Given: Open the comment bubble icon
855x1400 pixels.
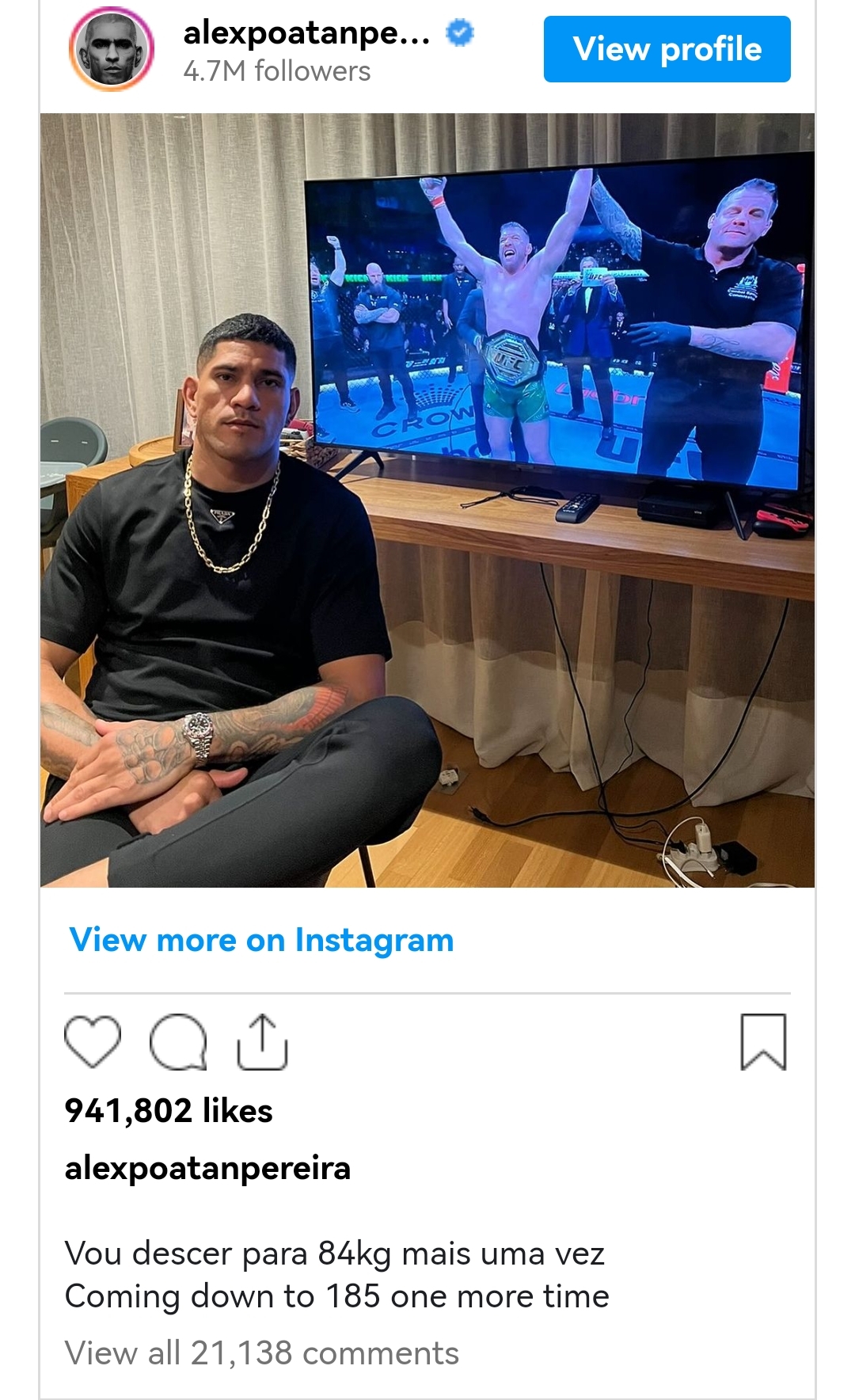Looking at the screenshot, I should click(178, 1041).
